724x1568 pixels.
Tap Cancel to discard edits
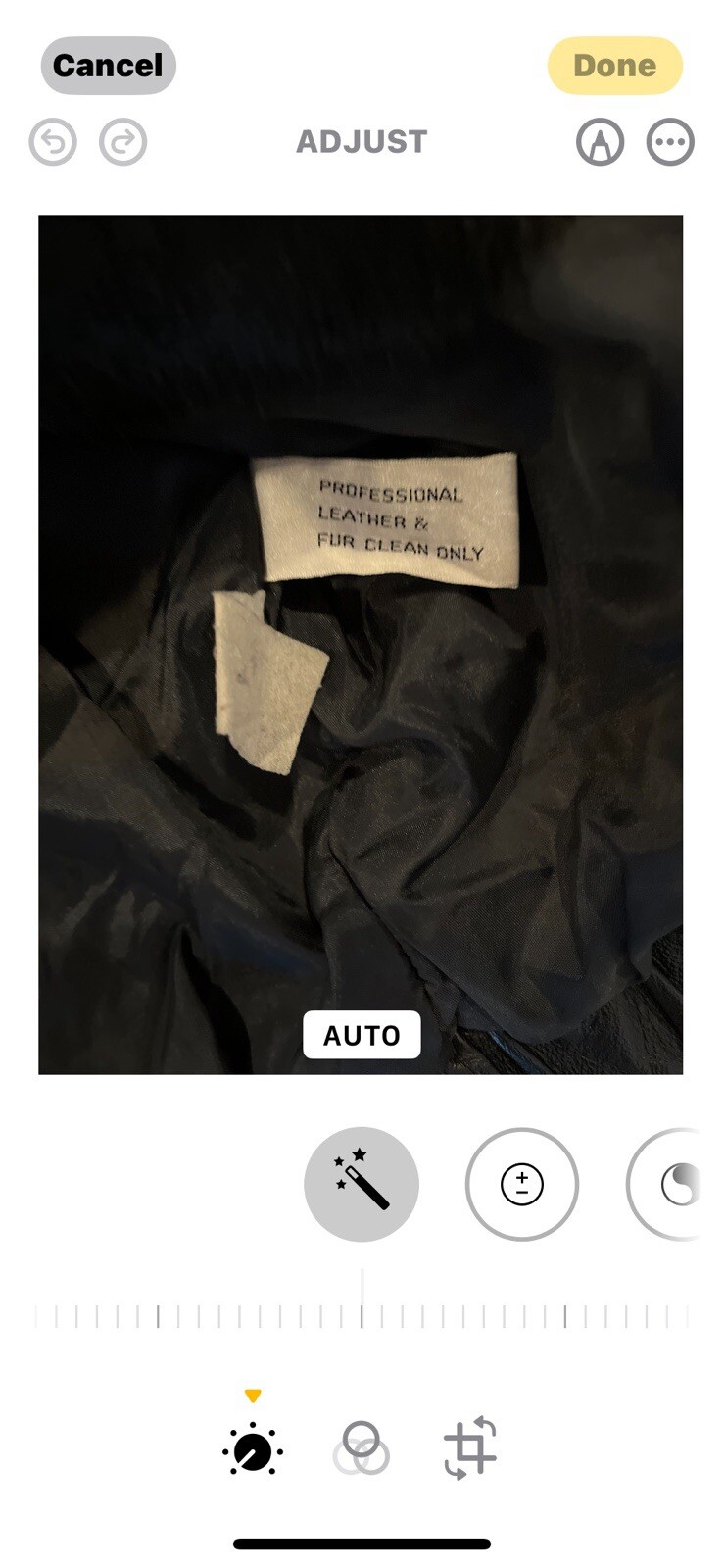click(x=107, y=65)
